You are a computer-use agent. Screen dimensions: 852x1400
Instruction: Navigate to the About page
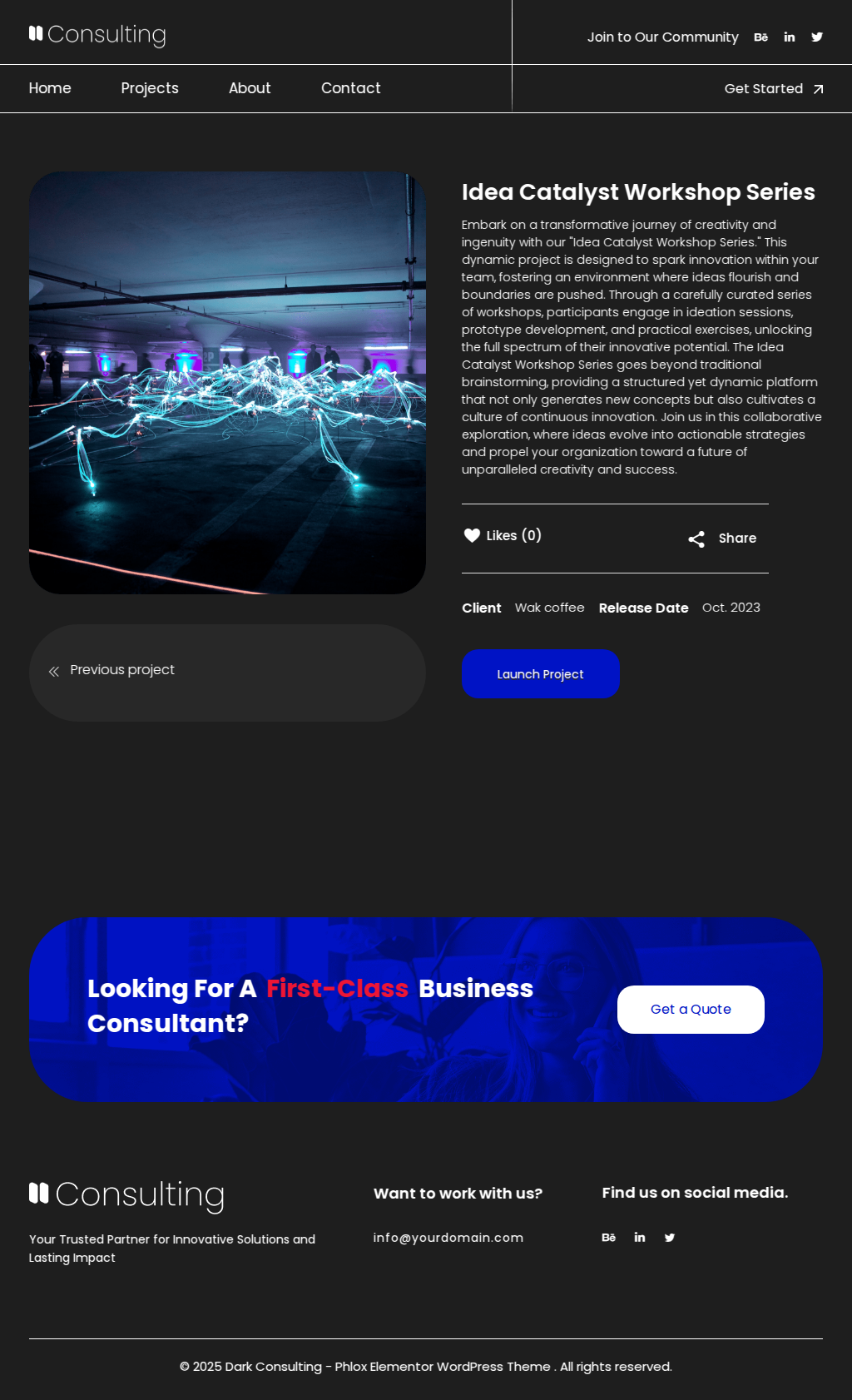[250, 88]
